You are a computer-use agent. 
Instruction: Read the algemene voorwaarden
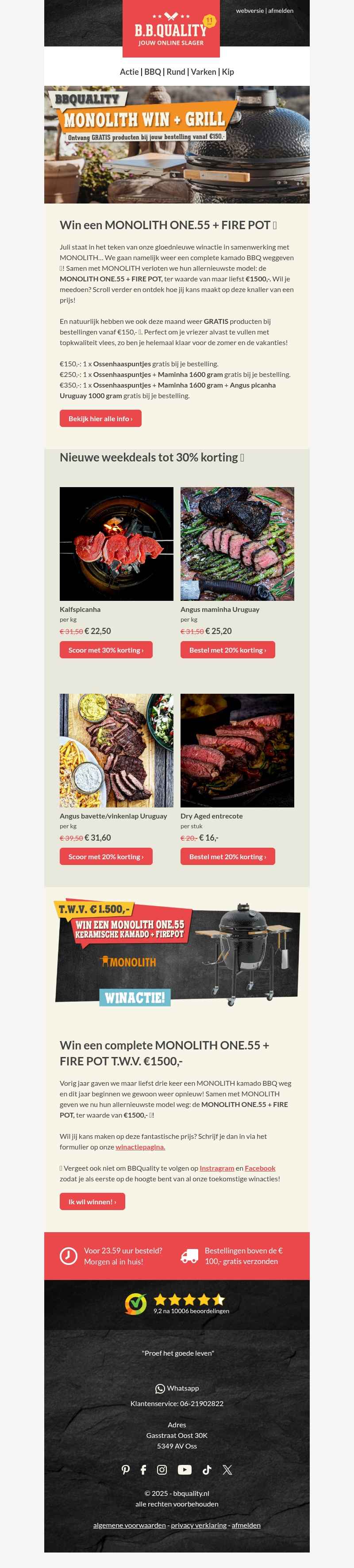(129, 1525)
